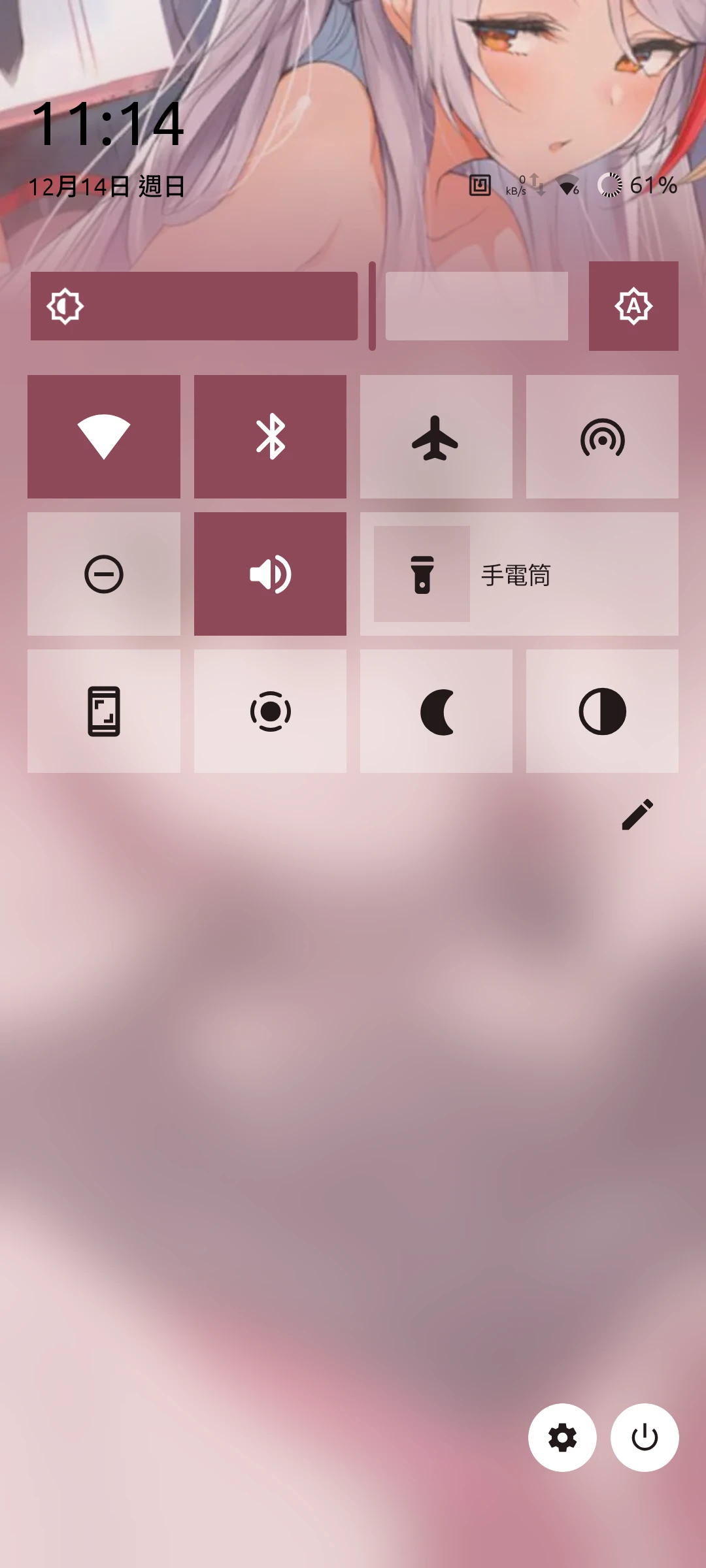Edit the quick settings tiles
Image resolution: width=706 pixels, height=1568 pixels.
click(x=637, y=814)
